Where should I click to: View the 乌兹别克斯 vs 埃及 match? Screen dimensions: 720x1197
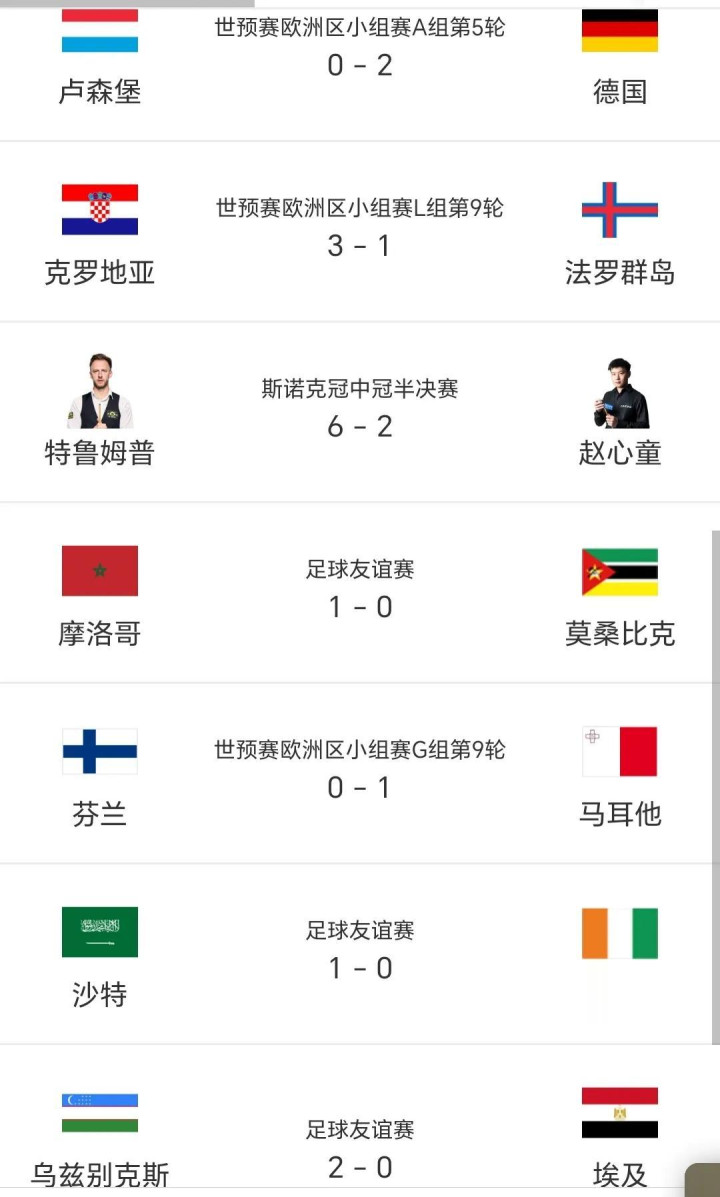360,1121
